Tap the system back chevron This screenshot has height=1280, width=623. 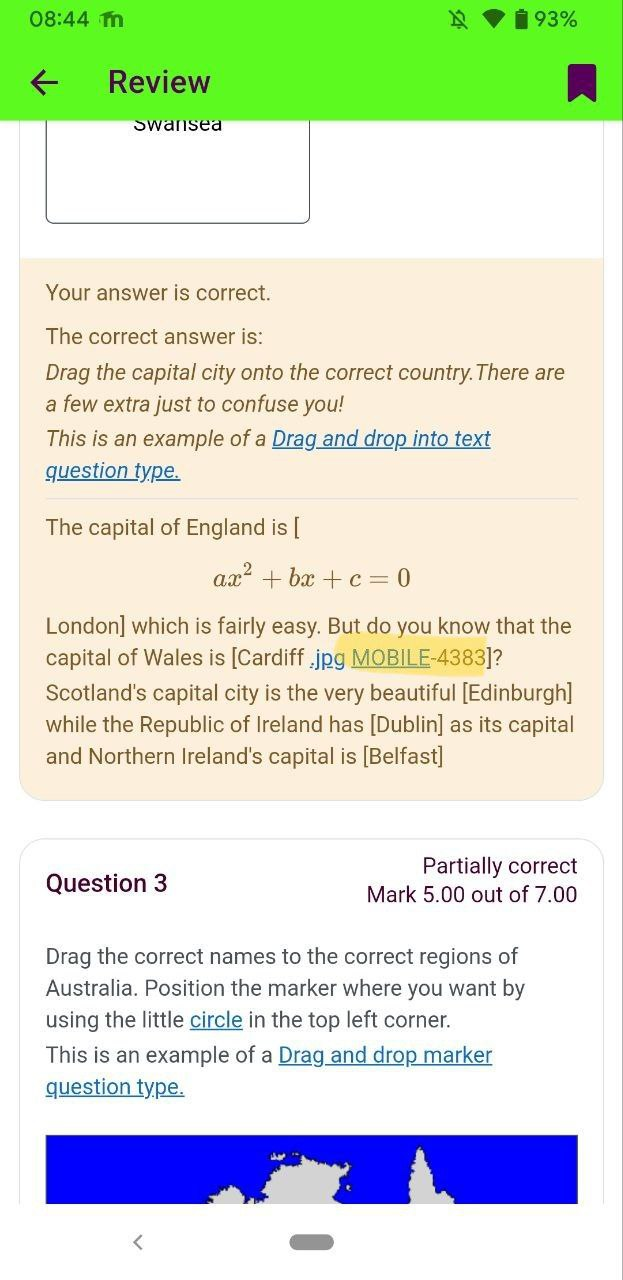[x=138, y=1242]
